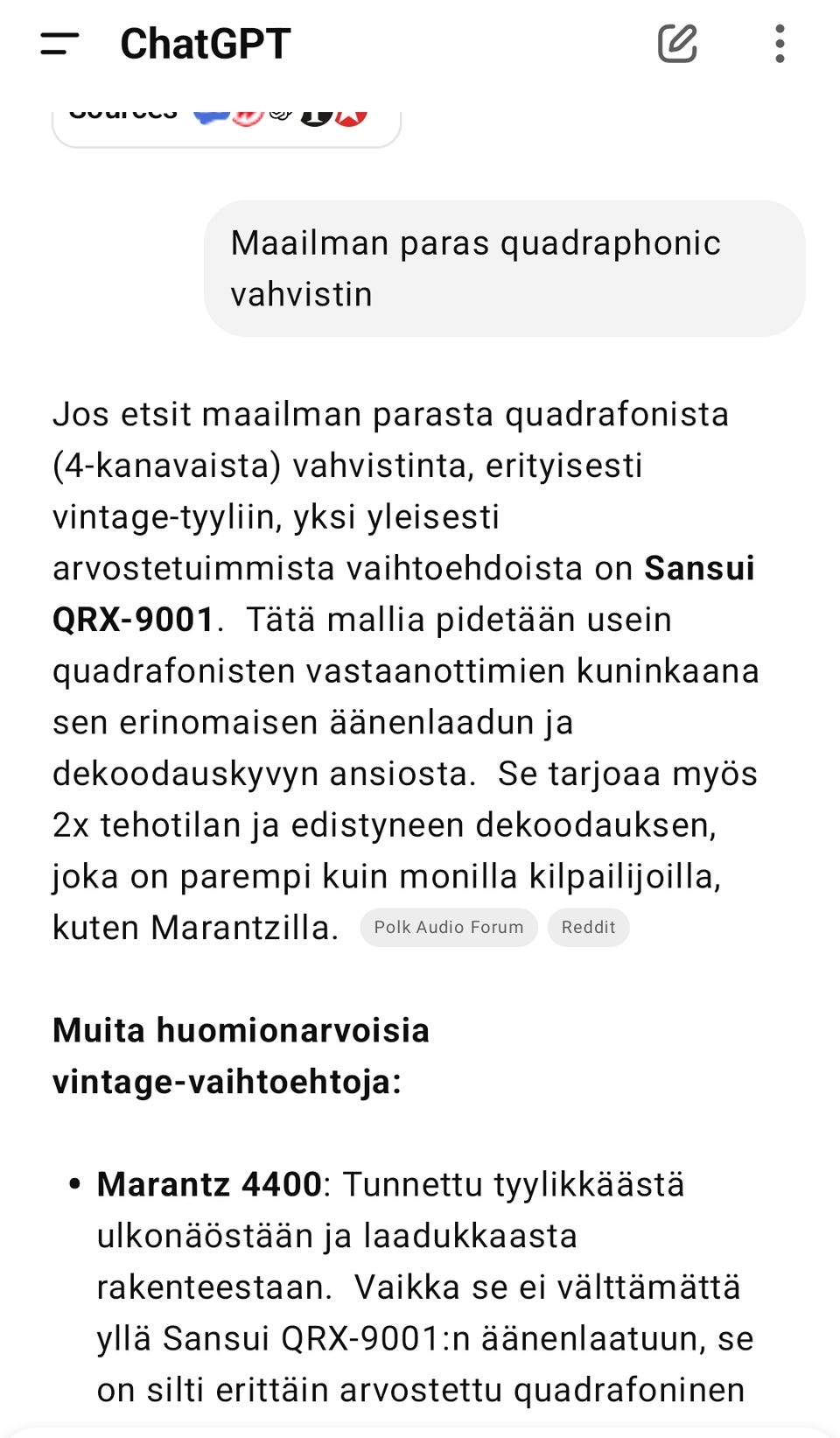This screenshot has width=840, height=1438.
Task: Open the model selector via ChatGPT title
Action: [x=205, y=43]
